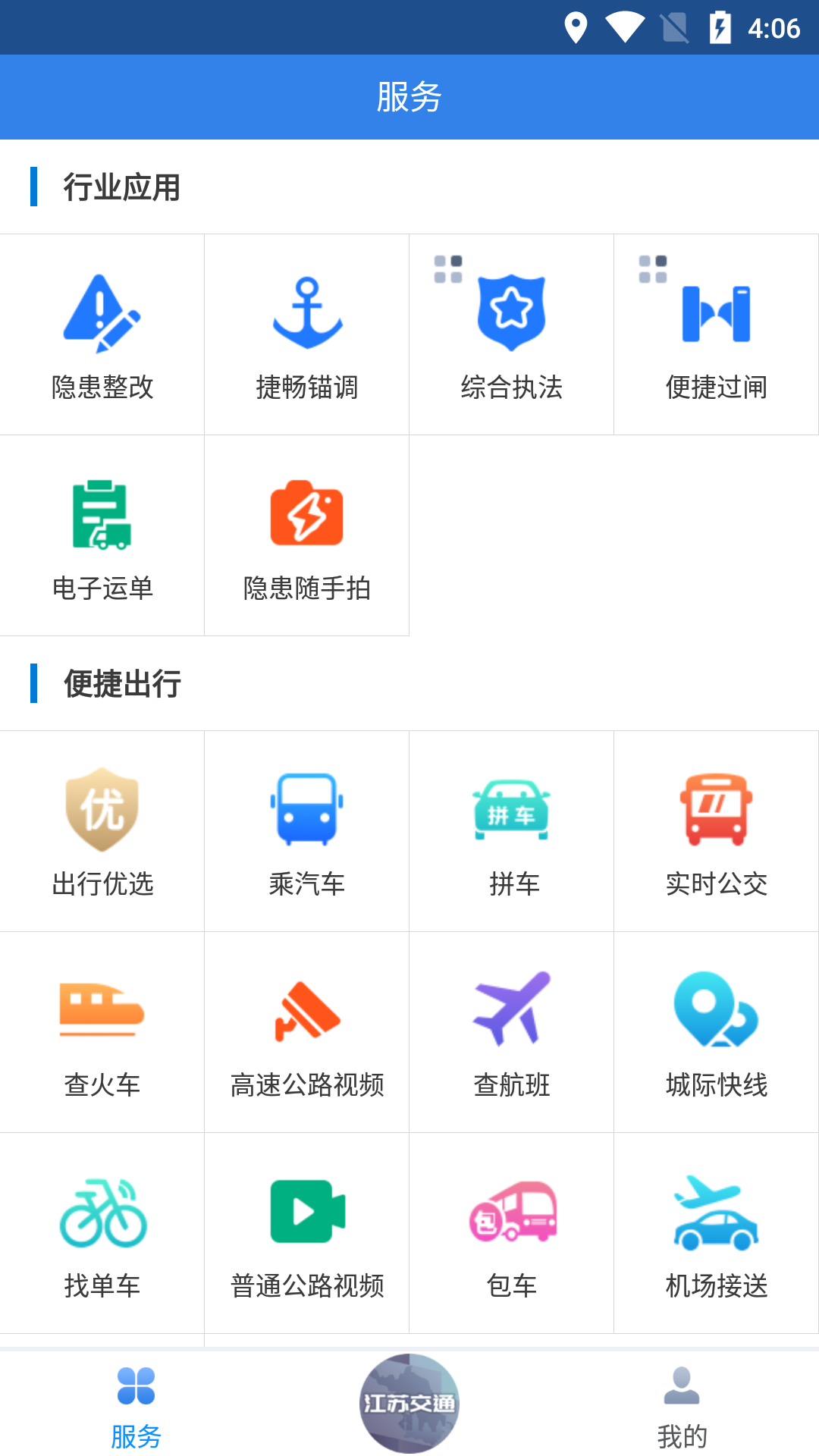Open 综合执法 comprehensive law enforcement

tap(511, 334)
